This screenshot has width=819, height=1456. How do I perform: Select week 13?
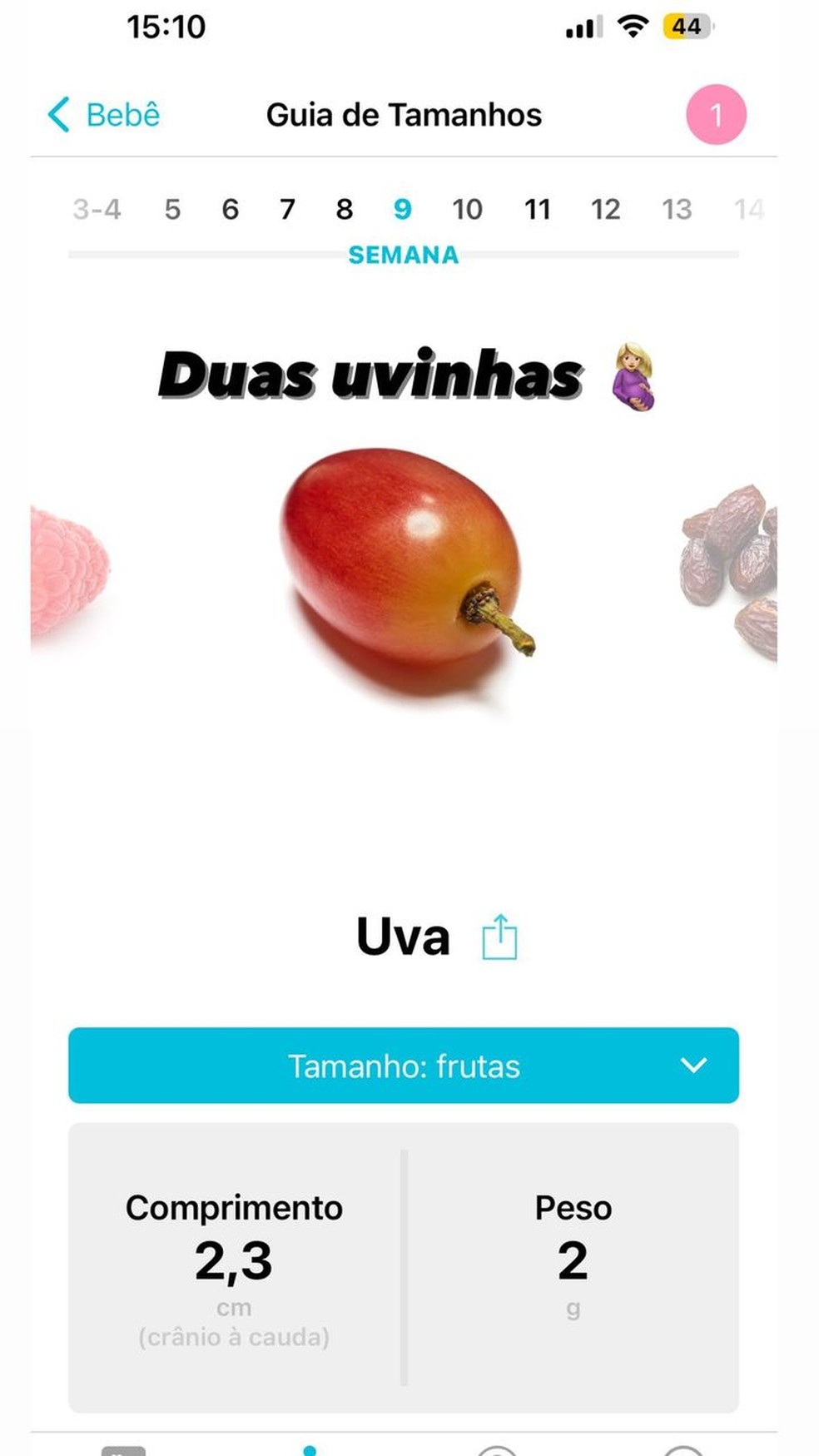677,209
